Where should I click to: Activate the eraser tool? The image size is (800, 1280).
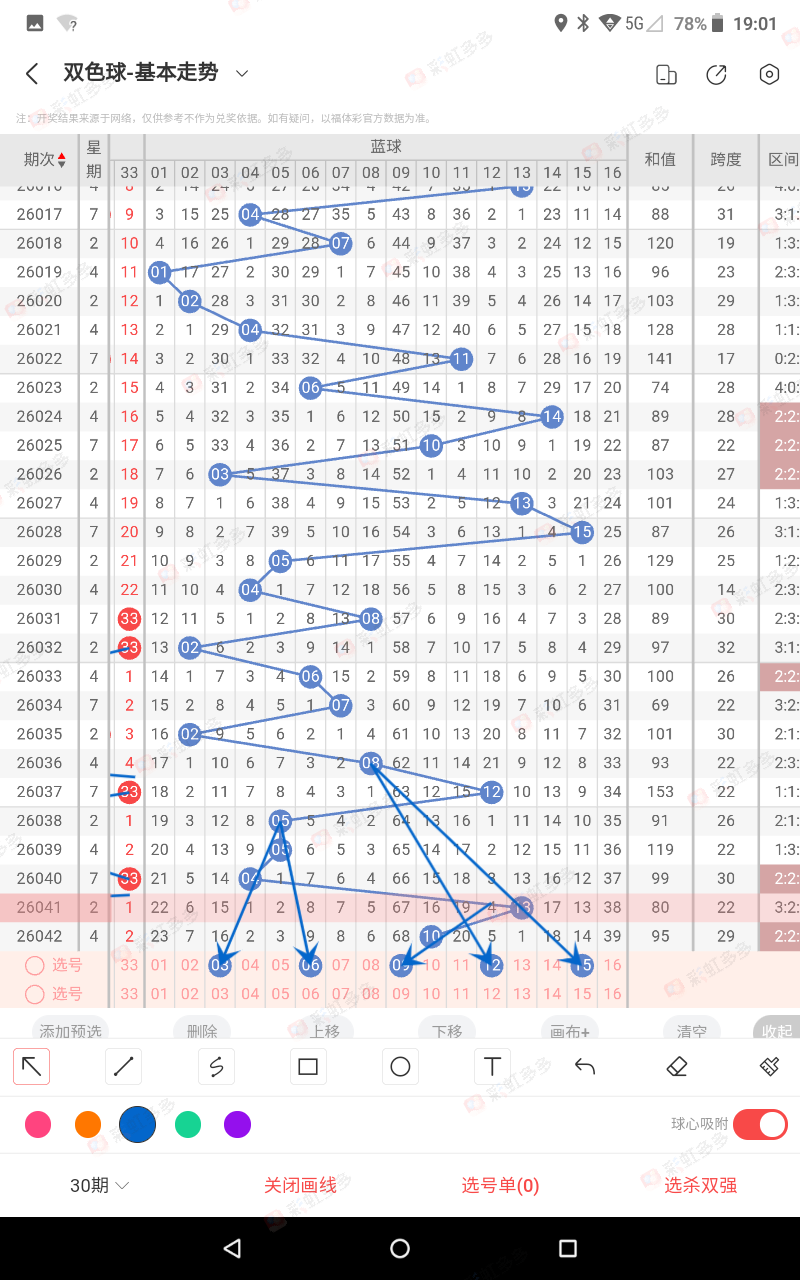click(677, 1067)
